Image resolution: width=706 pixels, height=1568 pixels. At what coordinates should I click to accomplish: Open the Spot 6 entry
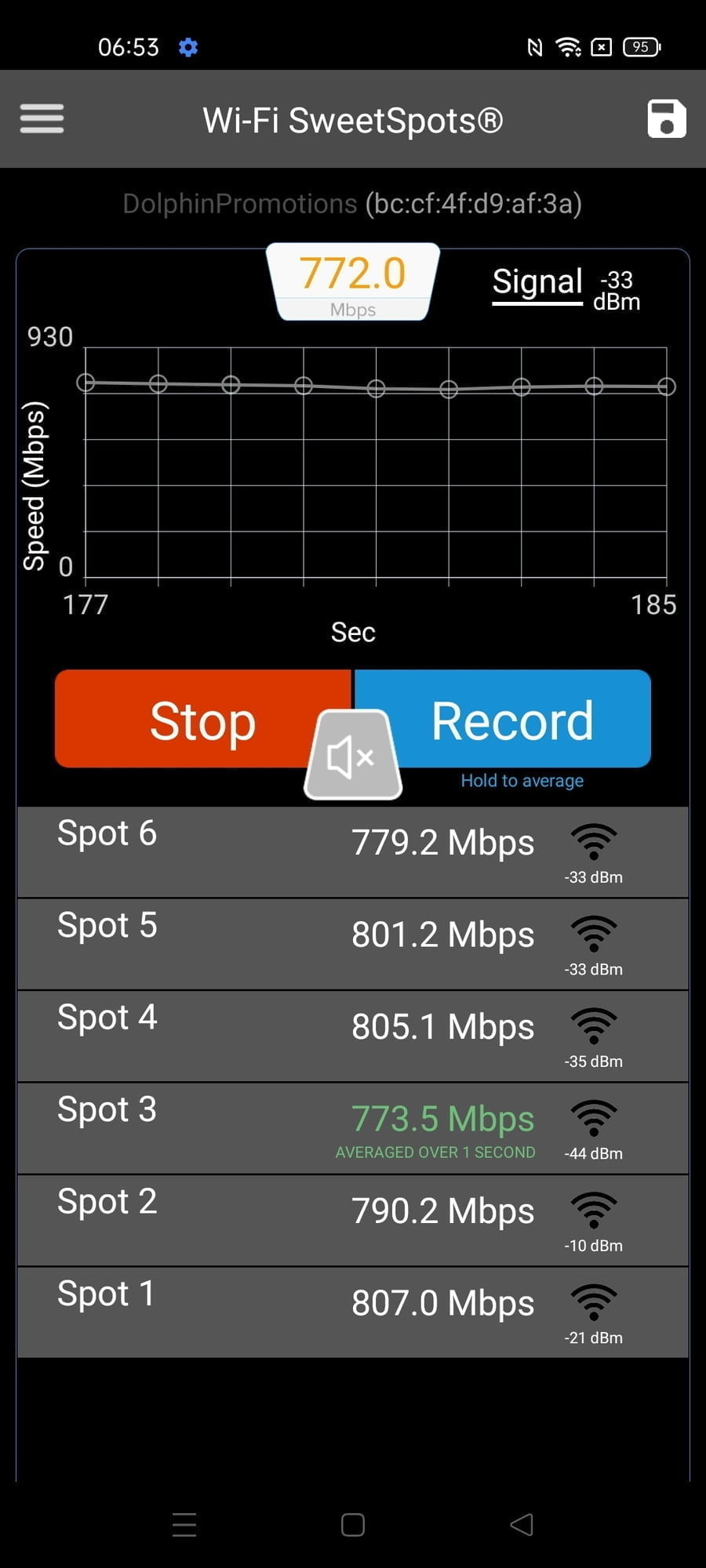point(353,852)
